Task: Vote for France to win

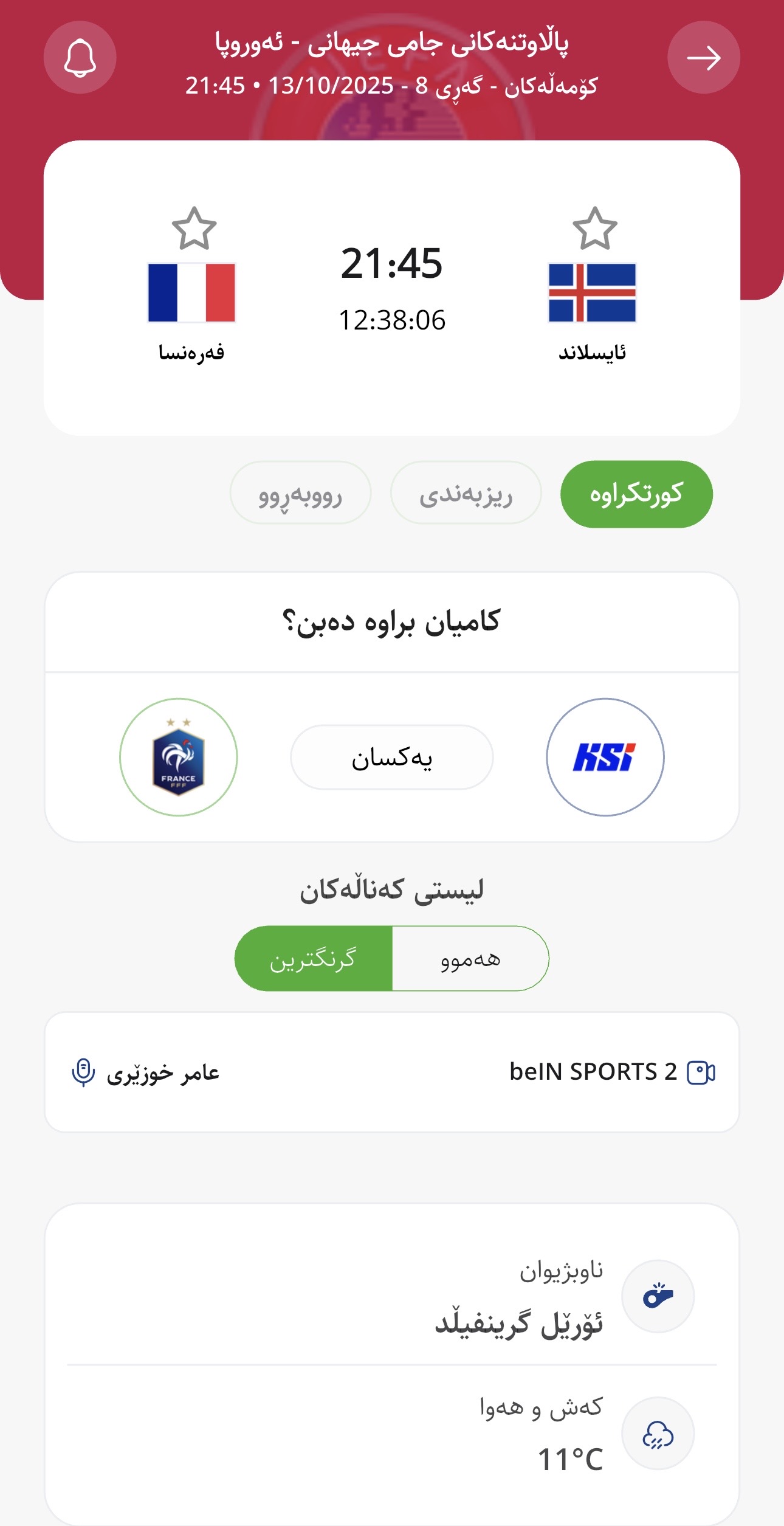Action: tap(178, 757)
